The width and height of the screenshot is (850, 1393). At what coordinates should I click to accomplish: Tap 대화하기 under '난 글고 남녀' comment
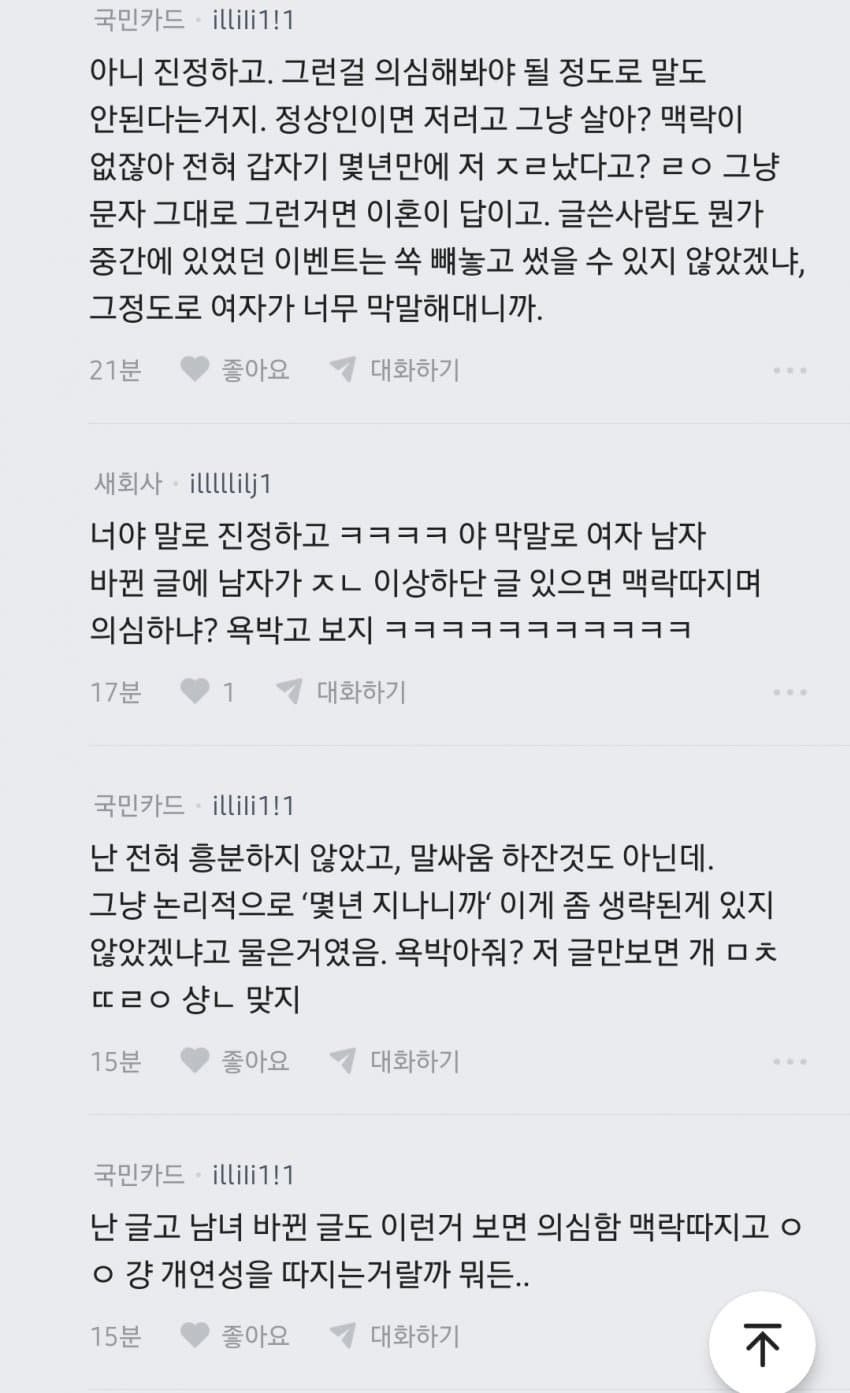[x=395, y=1334]
